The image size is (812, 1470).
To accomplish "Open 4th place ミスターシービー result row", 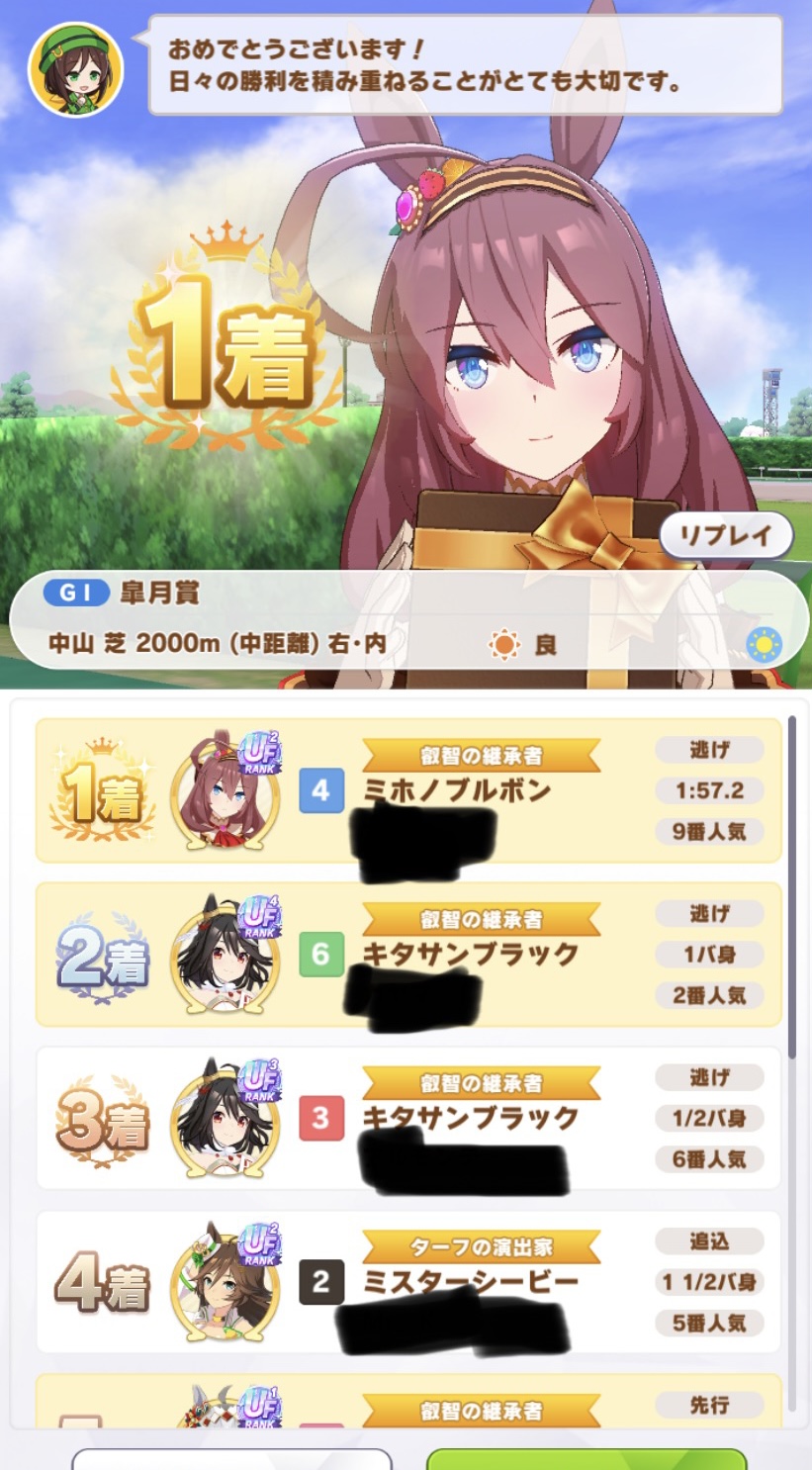I will click(407, 1282).
